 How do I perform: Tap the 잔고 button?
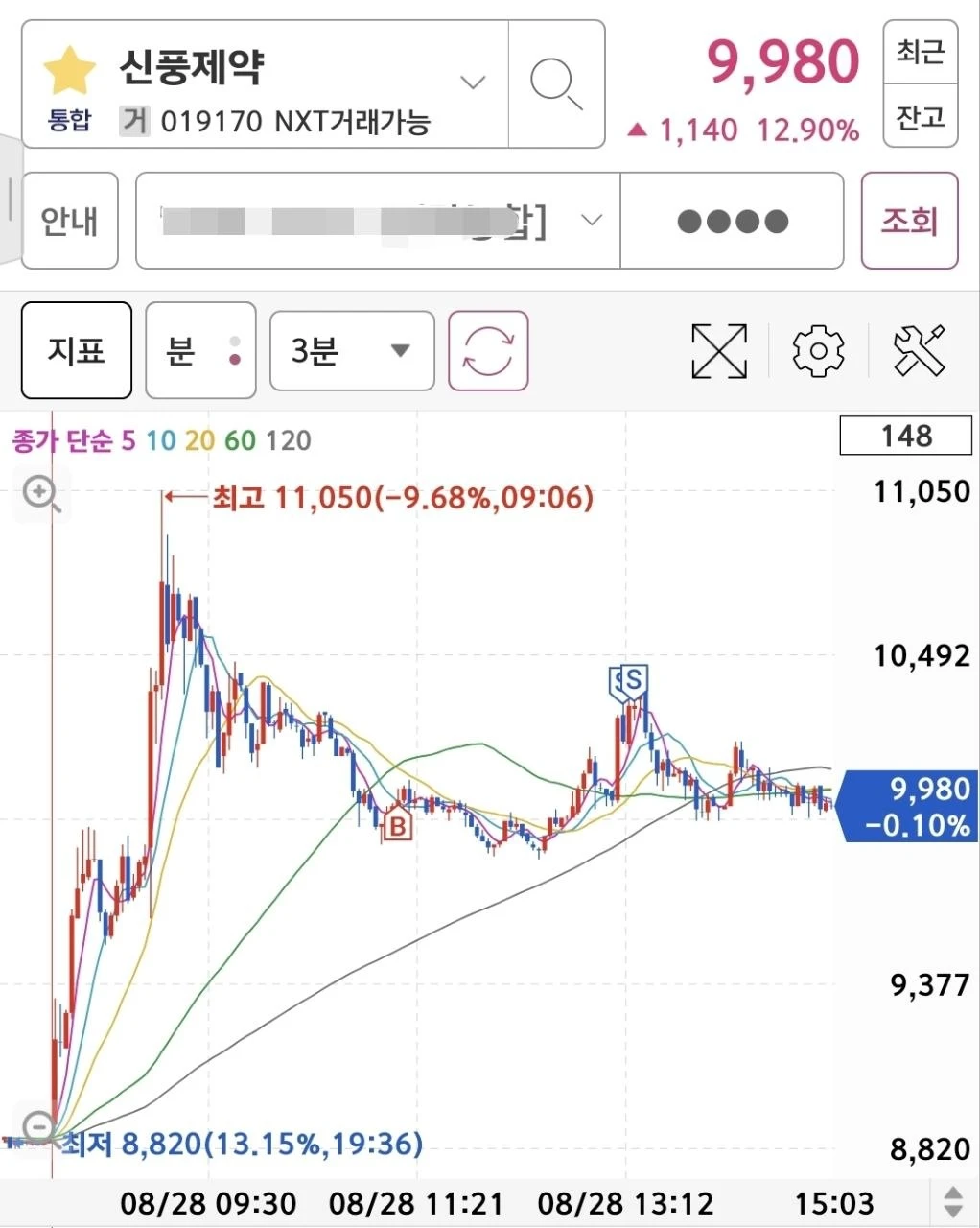921,116
